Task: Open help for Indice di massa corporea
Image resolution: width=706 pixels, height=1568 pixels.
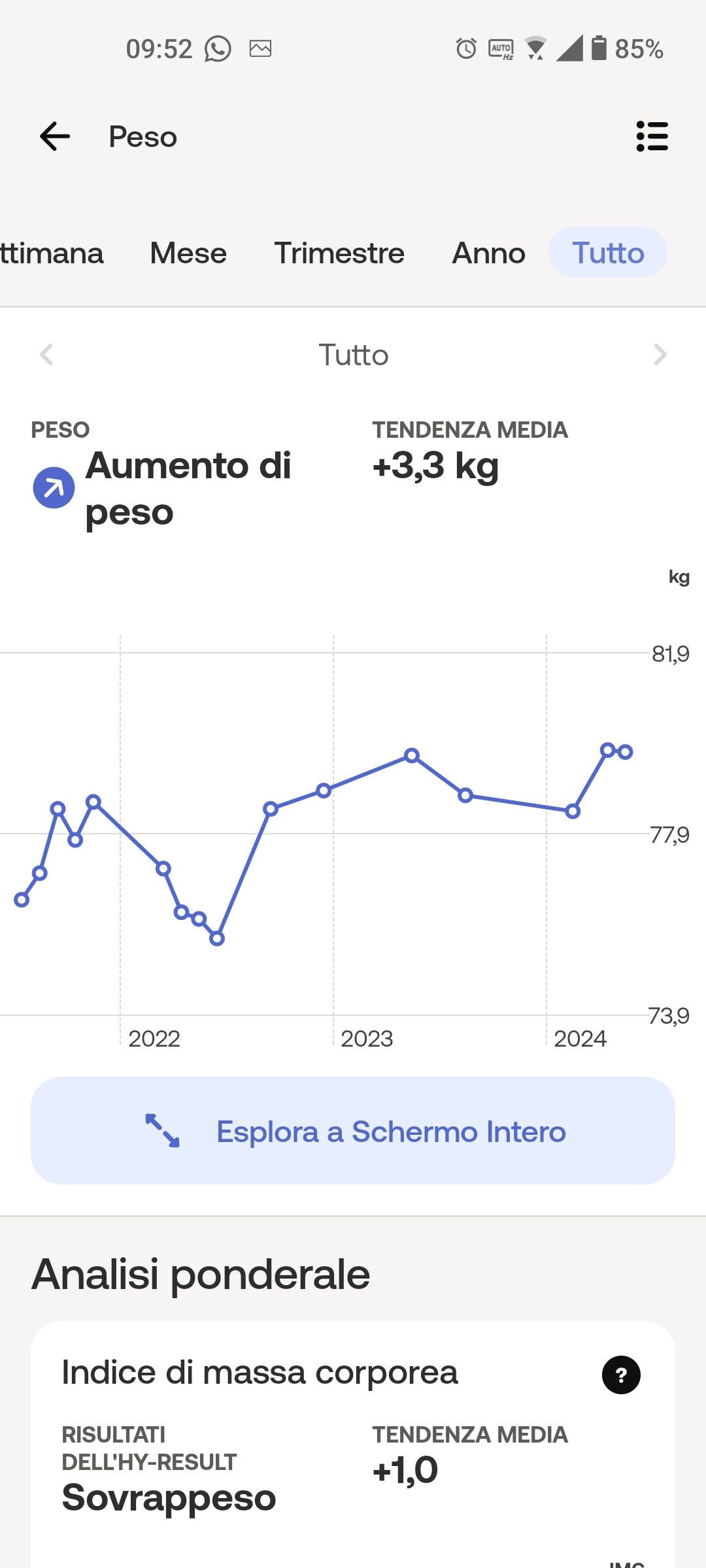Action: pyautogui.click(x=620, y=1375)
